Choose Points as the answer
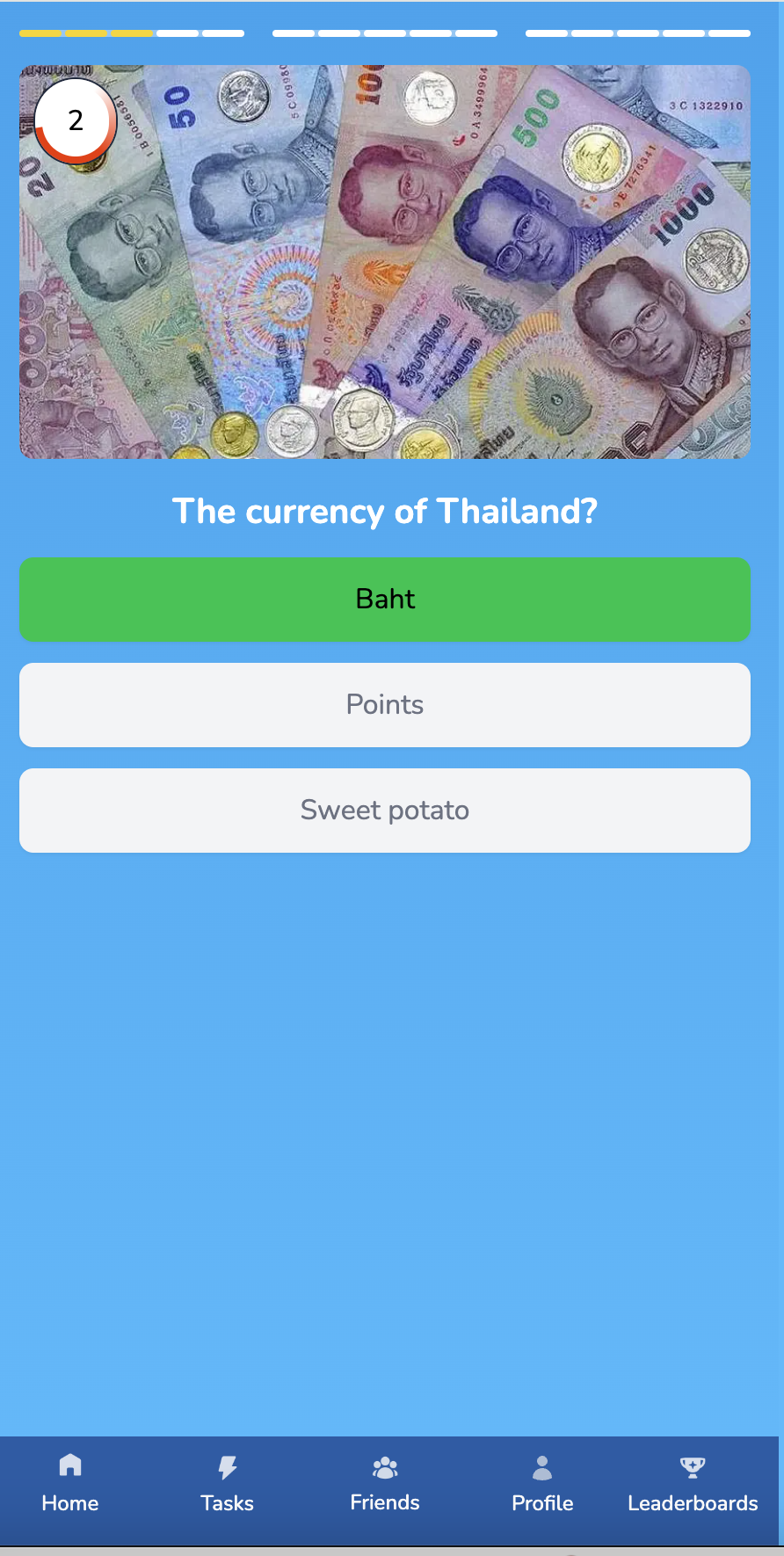Viewport: 784px width, 1556px height. pyautogui.click(x=385, y=705)
